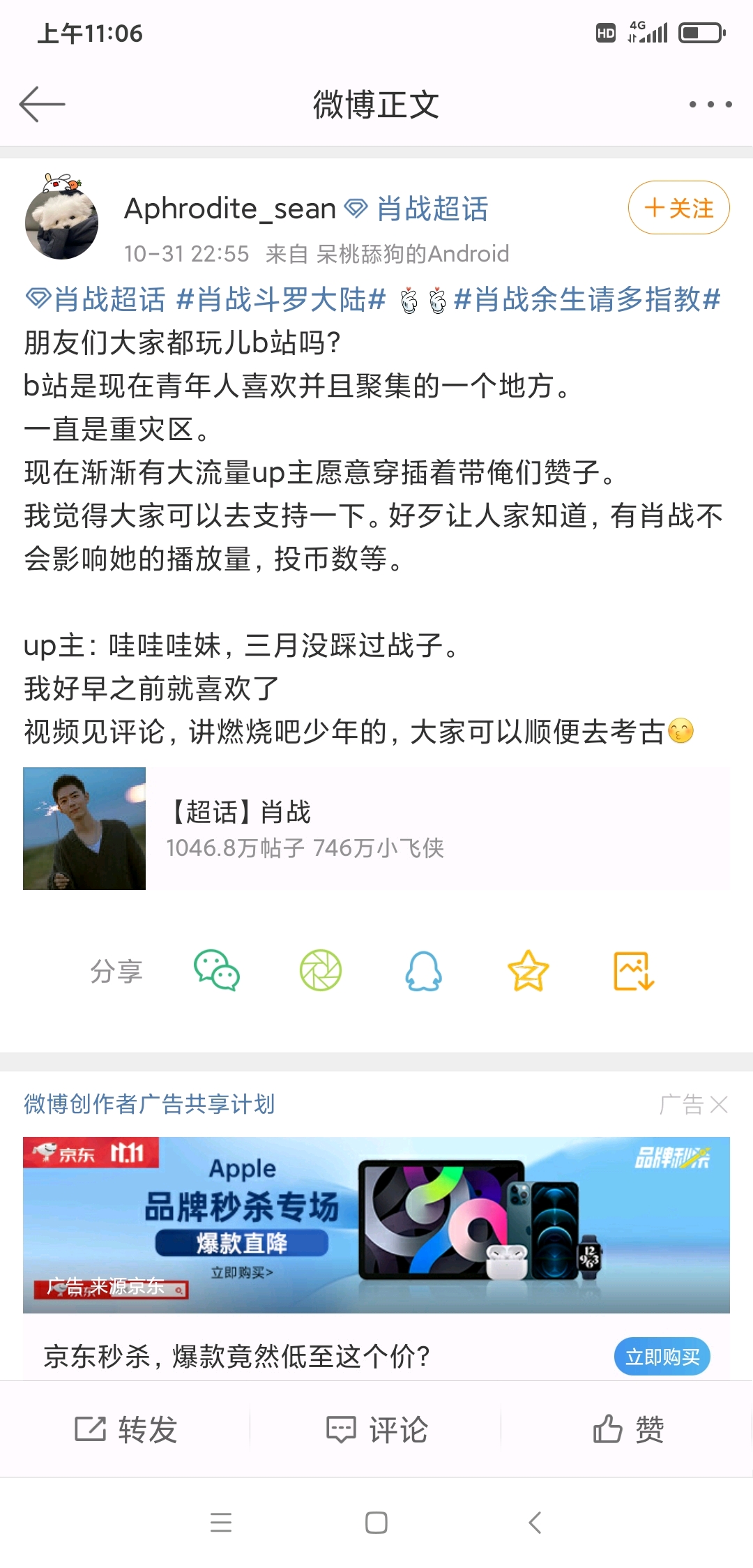
Task: Open the three-dot overflow menu
Action: coord(710,105)
